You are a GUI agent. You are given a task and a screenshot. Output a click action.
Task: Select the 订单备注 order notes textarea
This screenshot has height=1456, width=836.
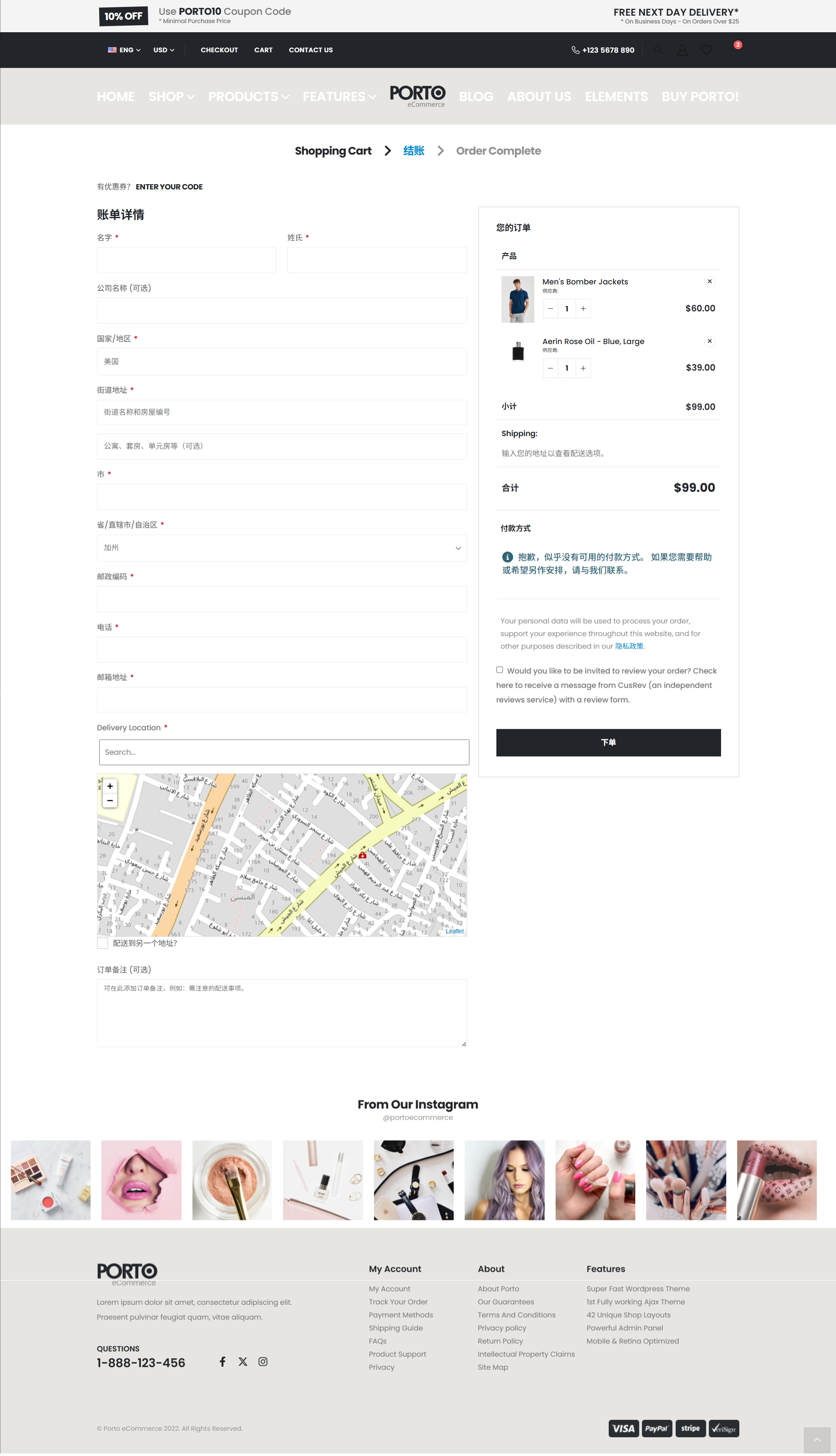(281, 1012)
